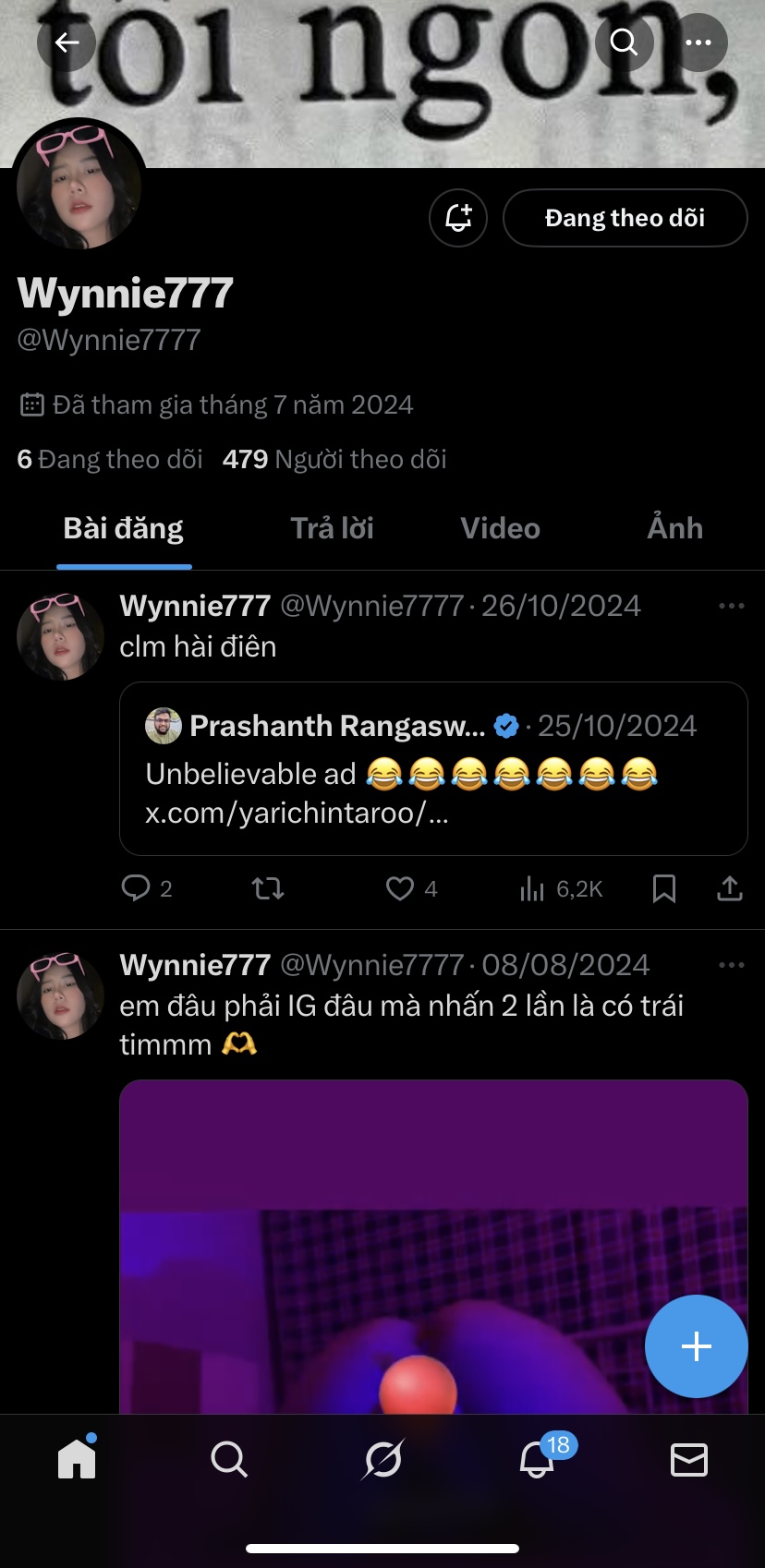
Task: Search within this profile
Action: pos(625,42)
